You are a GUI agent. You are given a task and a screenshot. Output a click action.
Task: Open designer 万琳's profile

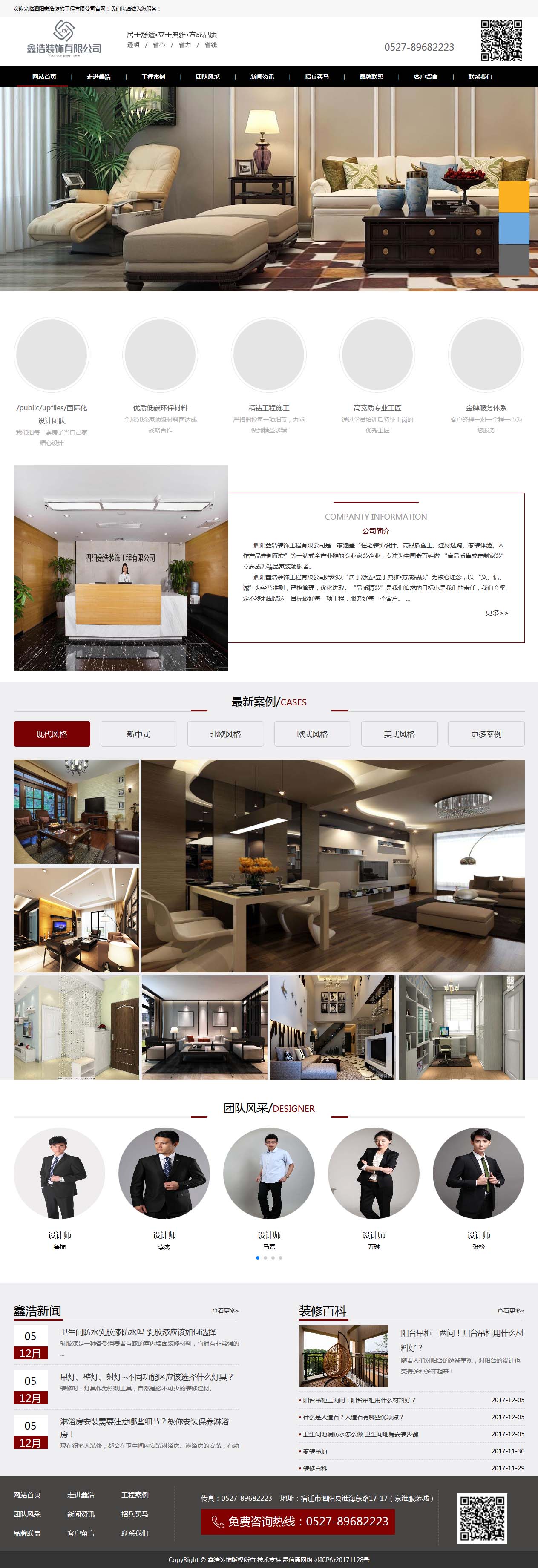pos(374,1173)
